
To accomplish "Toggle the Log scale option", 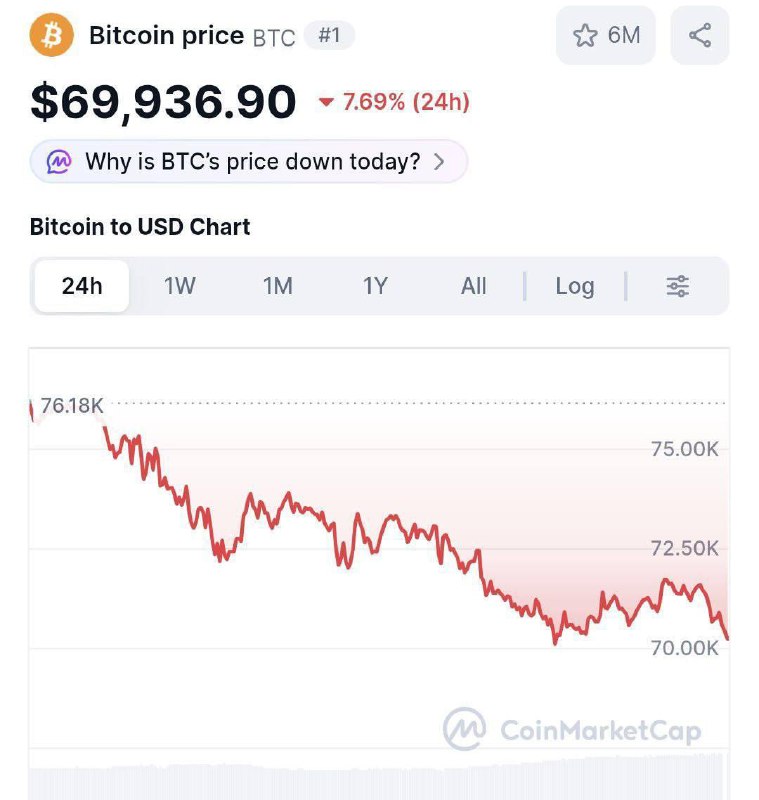I will (575, 286).
